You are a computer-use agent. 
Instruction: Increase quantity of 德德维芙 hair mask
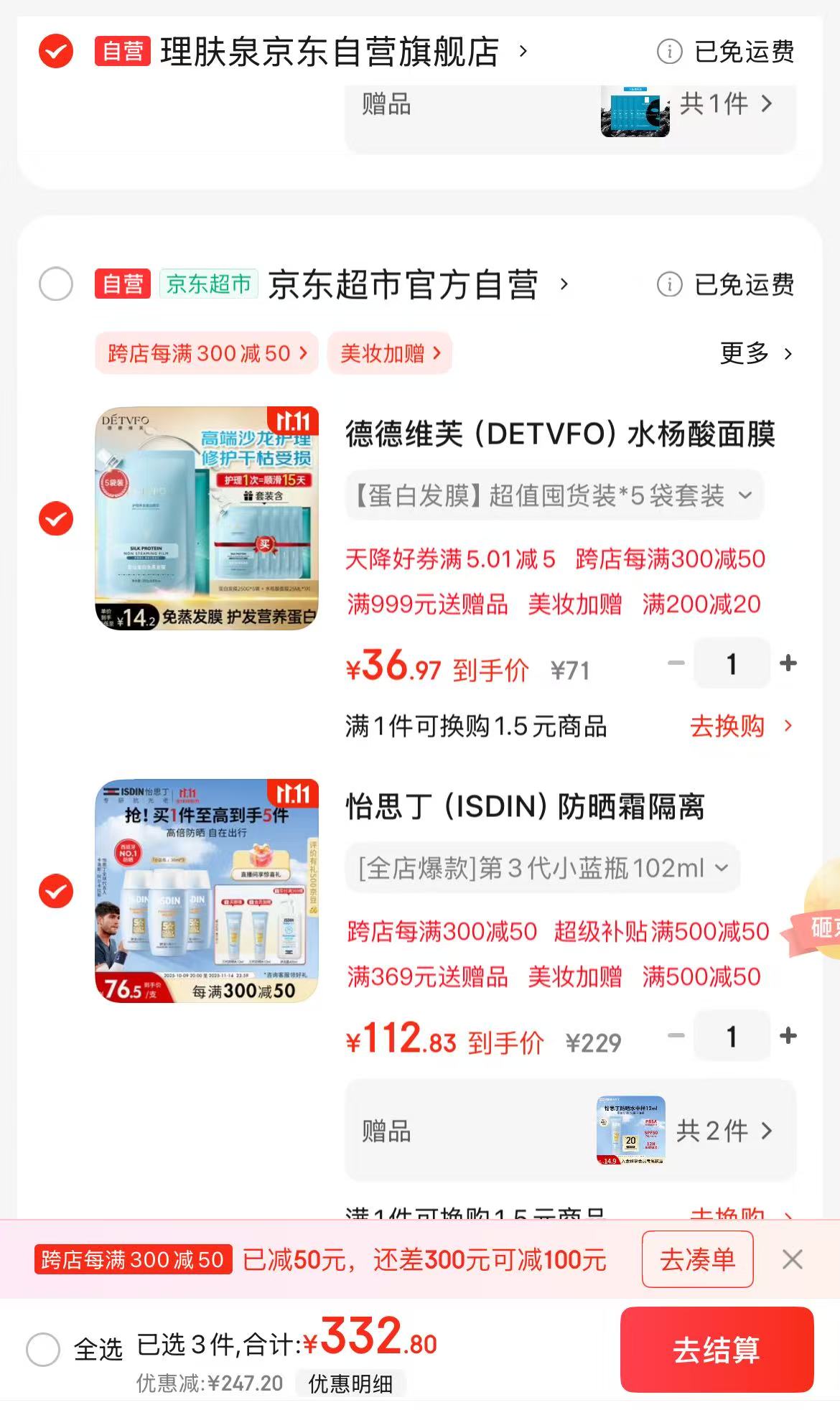click(x=788, y=663)
